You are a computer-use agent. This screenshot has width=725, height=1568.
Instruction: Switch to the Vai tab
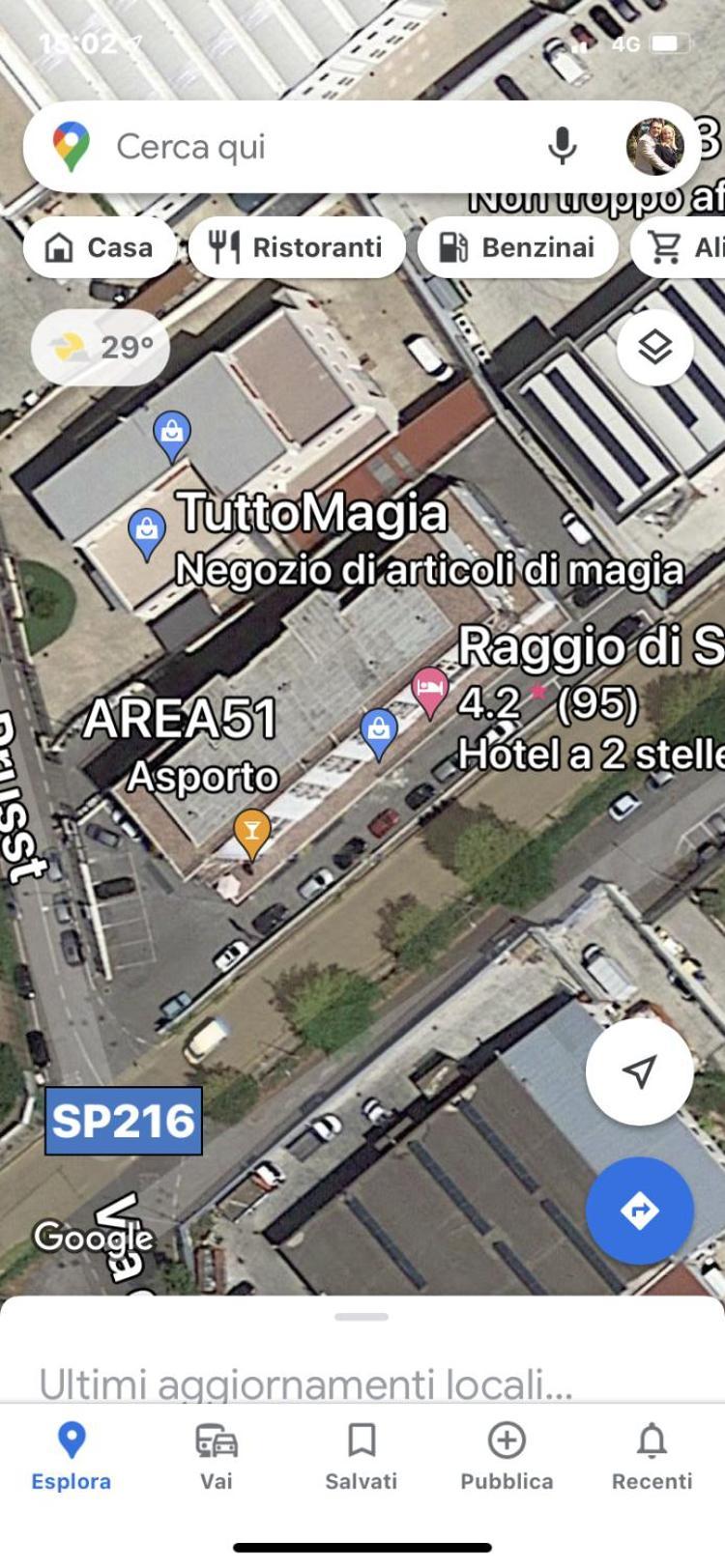pyautogui.click(x=217, y=1456)
